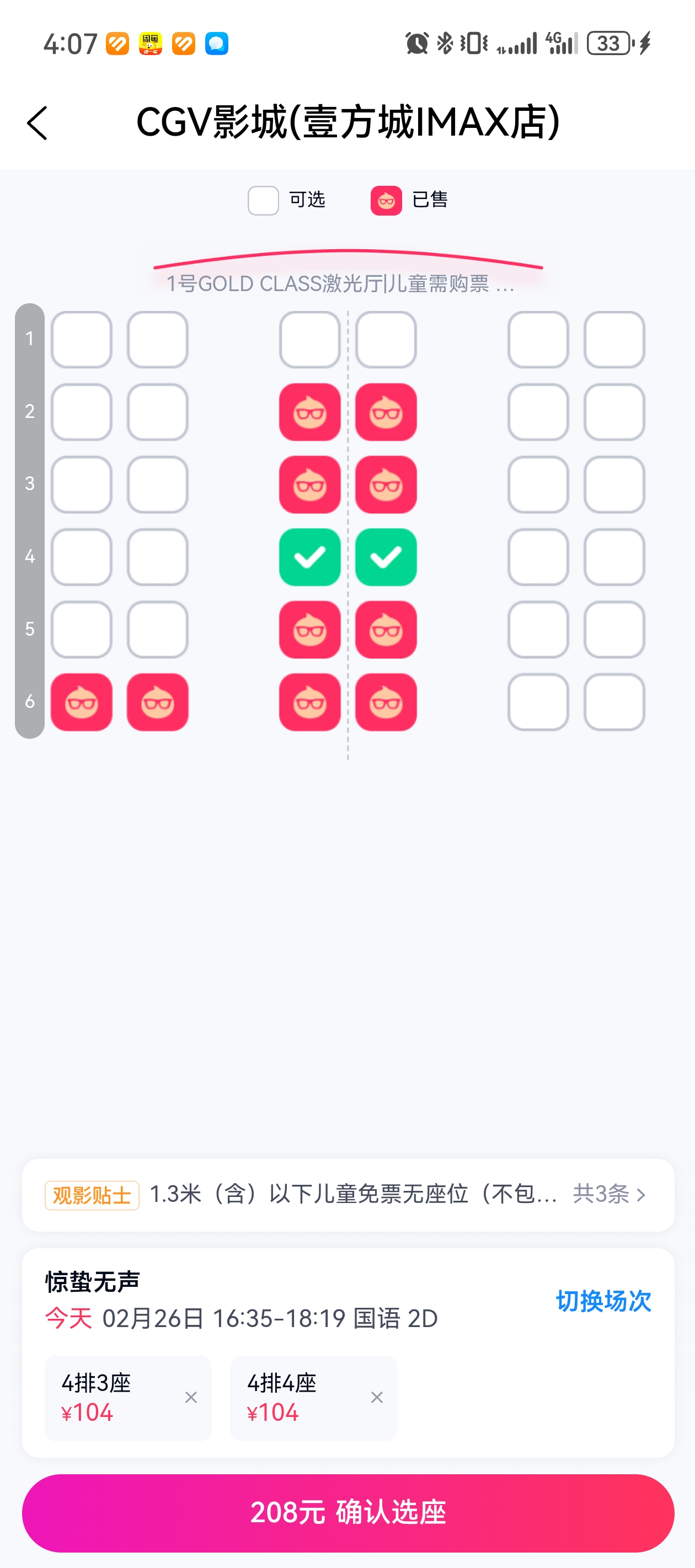Pick the leftmost seat in row 5
Viewport: 695px width, 1568px height.
click(x=82, y=630)
